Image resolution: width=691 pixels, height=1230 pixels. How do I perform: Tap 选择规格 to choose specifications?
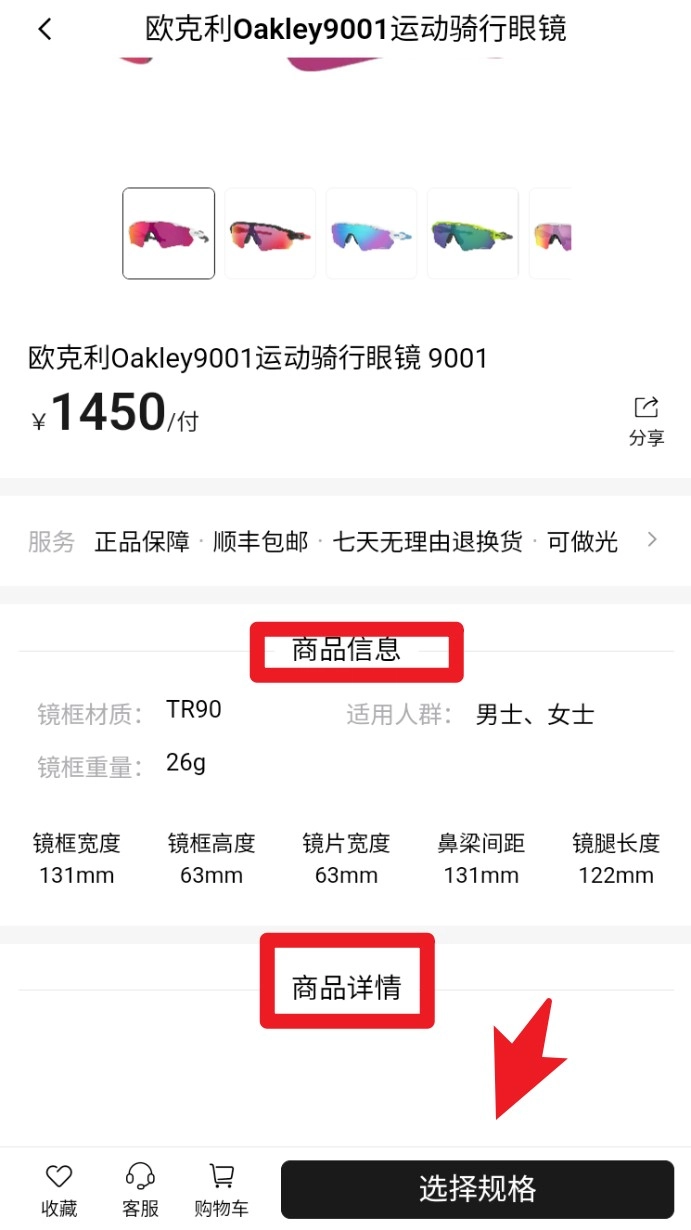click(477, 1189)
